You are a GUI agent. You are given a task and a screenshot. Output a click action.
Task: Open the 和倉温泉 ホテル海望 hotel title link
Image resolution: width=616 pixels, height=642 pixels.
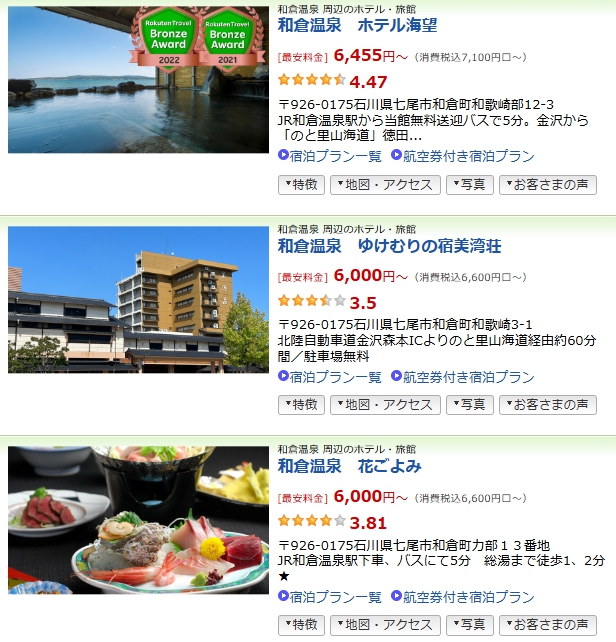(x=357, y=25)
